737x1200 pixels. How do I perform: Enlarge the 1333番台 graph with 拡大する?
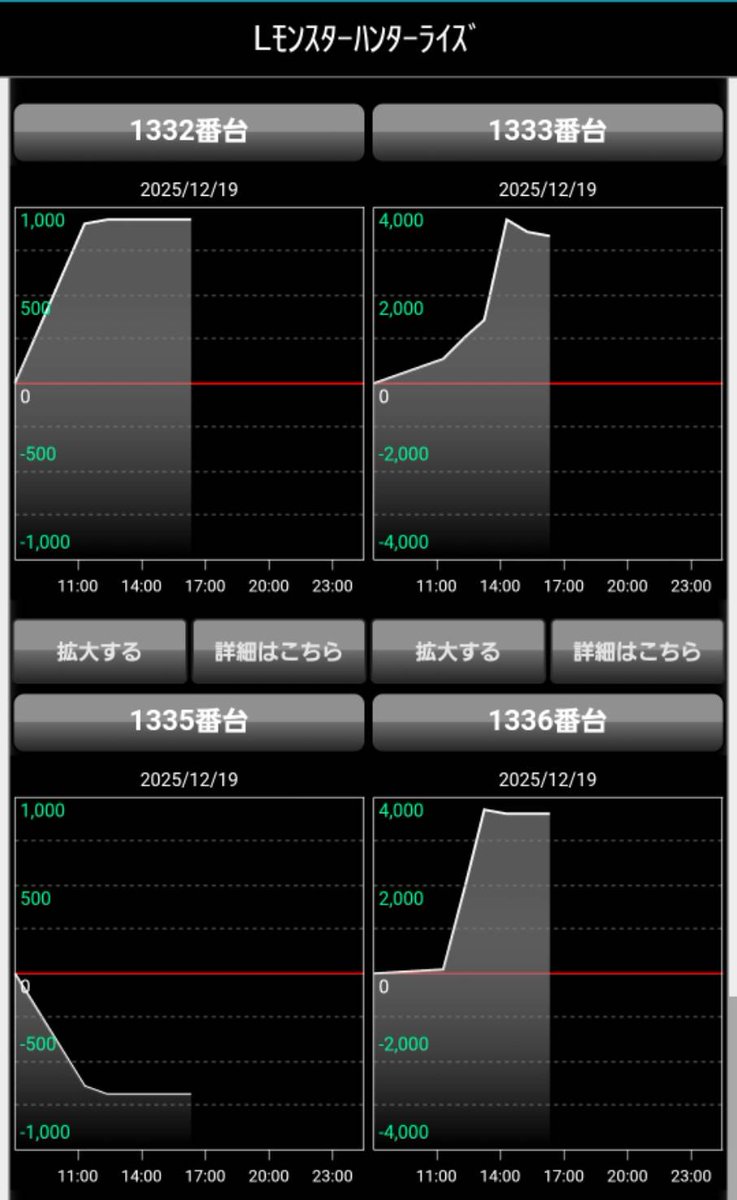click(458, 651)
